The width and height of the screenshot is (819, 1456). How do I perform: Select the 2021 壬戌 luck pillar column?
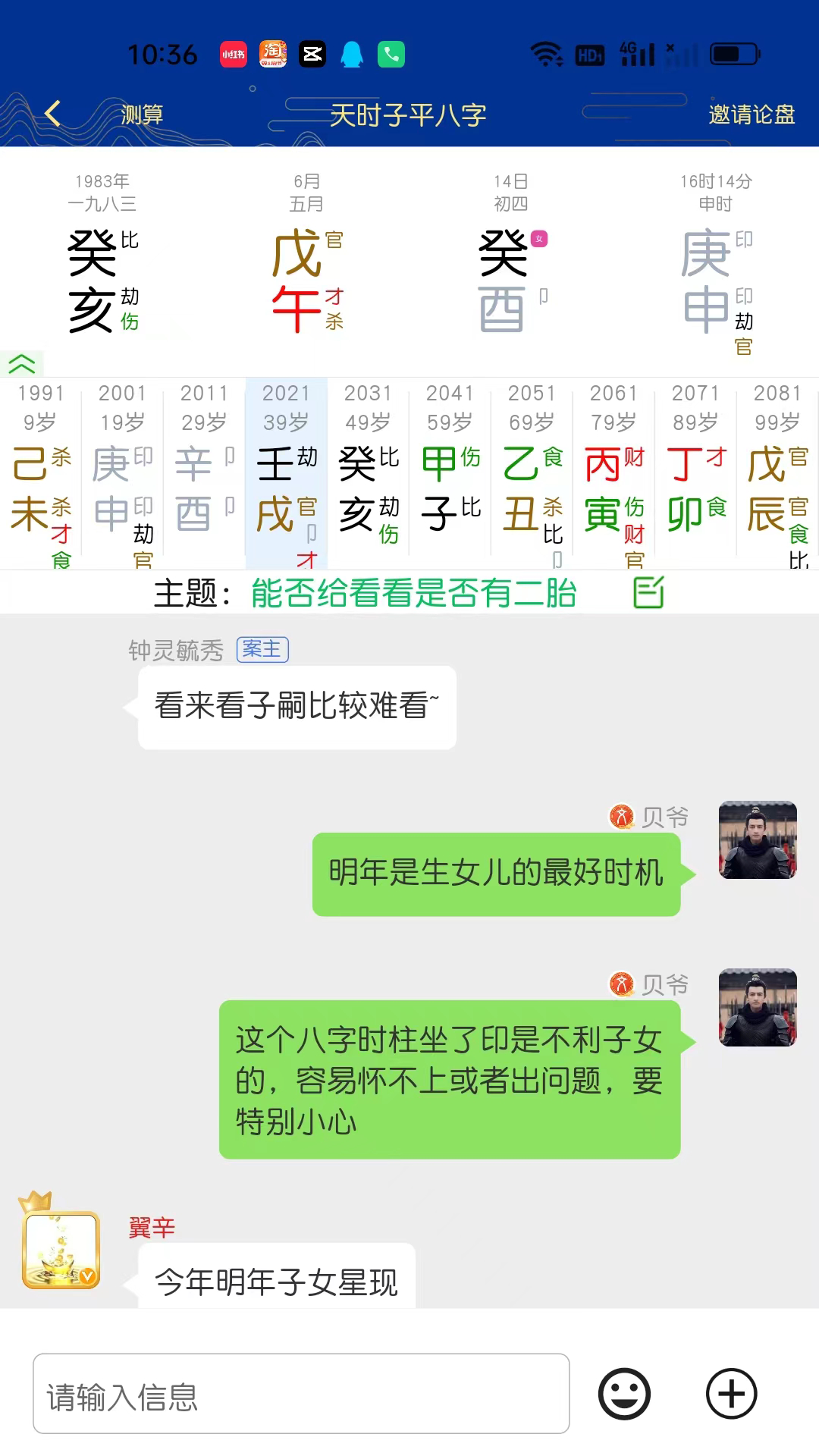(x=285, y=470)
